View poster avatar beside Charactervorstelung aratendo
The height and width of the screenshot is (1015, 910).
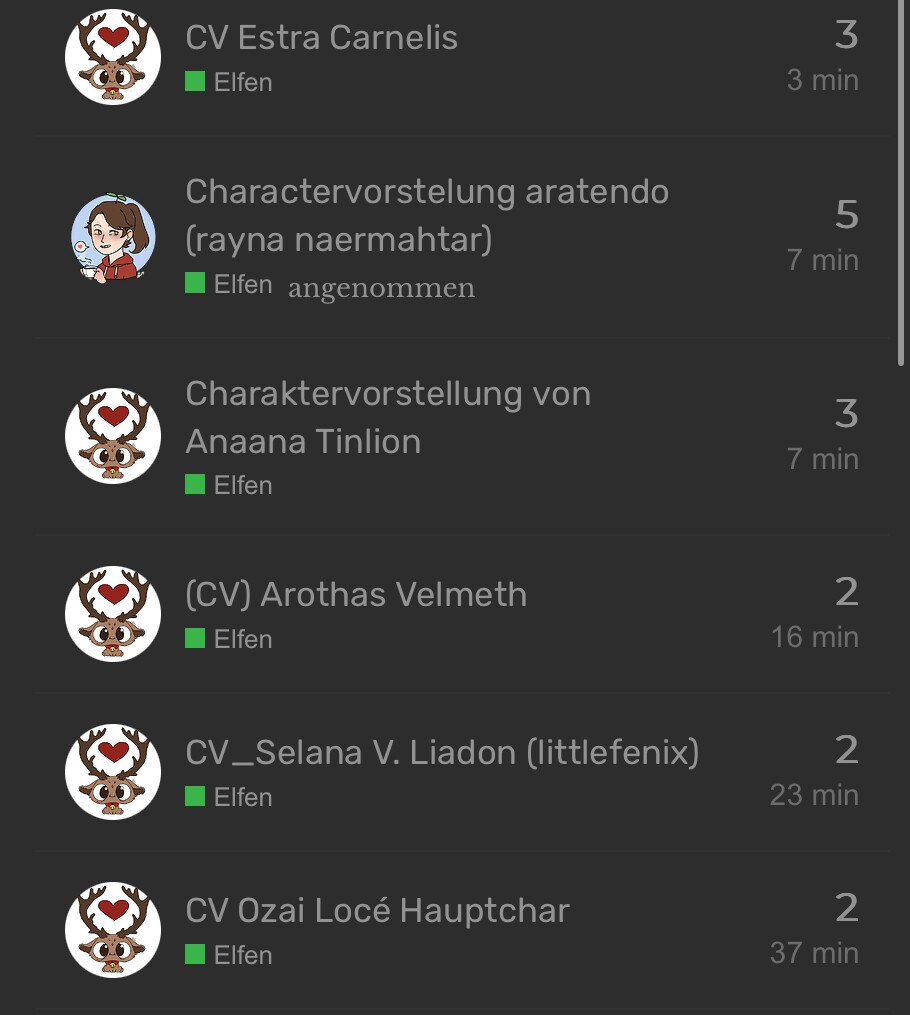[x=113, y=238]
